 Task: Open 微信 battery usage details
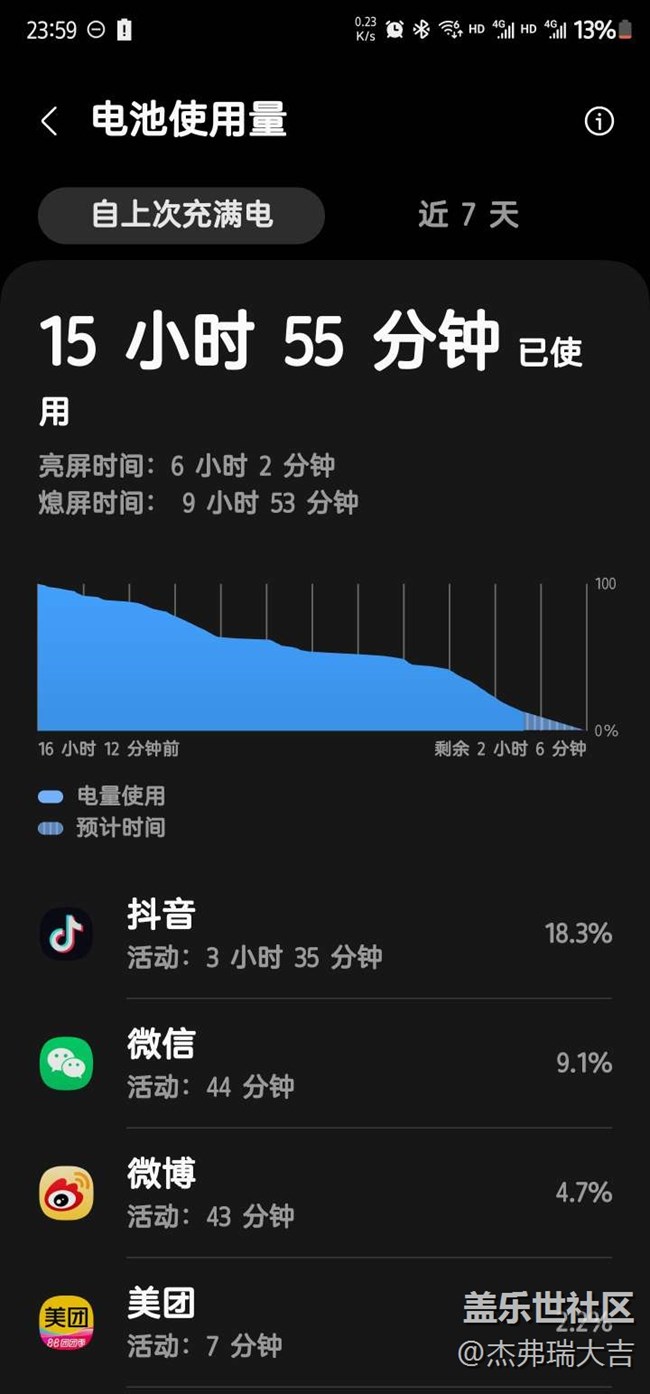tap(325, 1063)
